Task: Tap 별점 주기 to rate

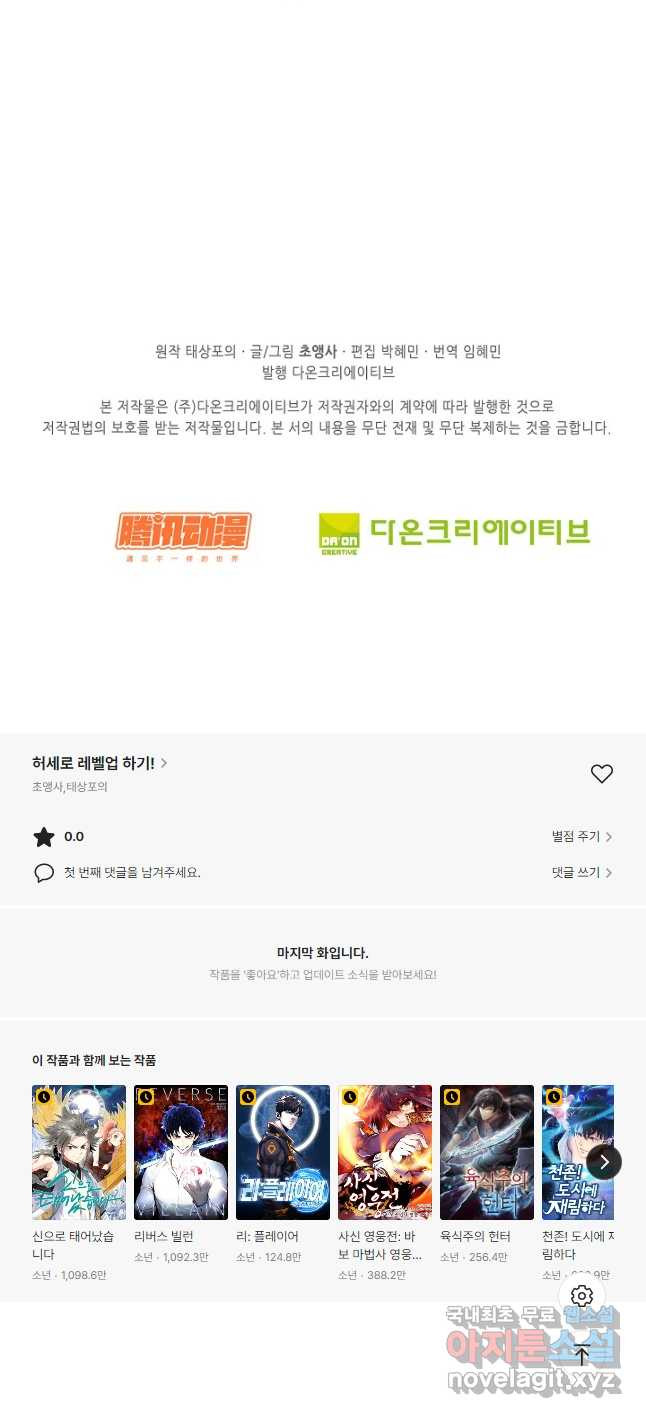Action: click(582, 837)
